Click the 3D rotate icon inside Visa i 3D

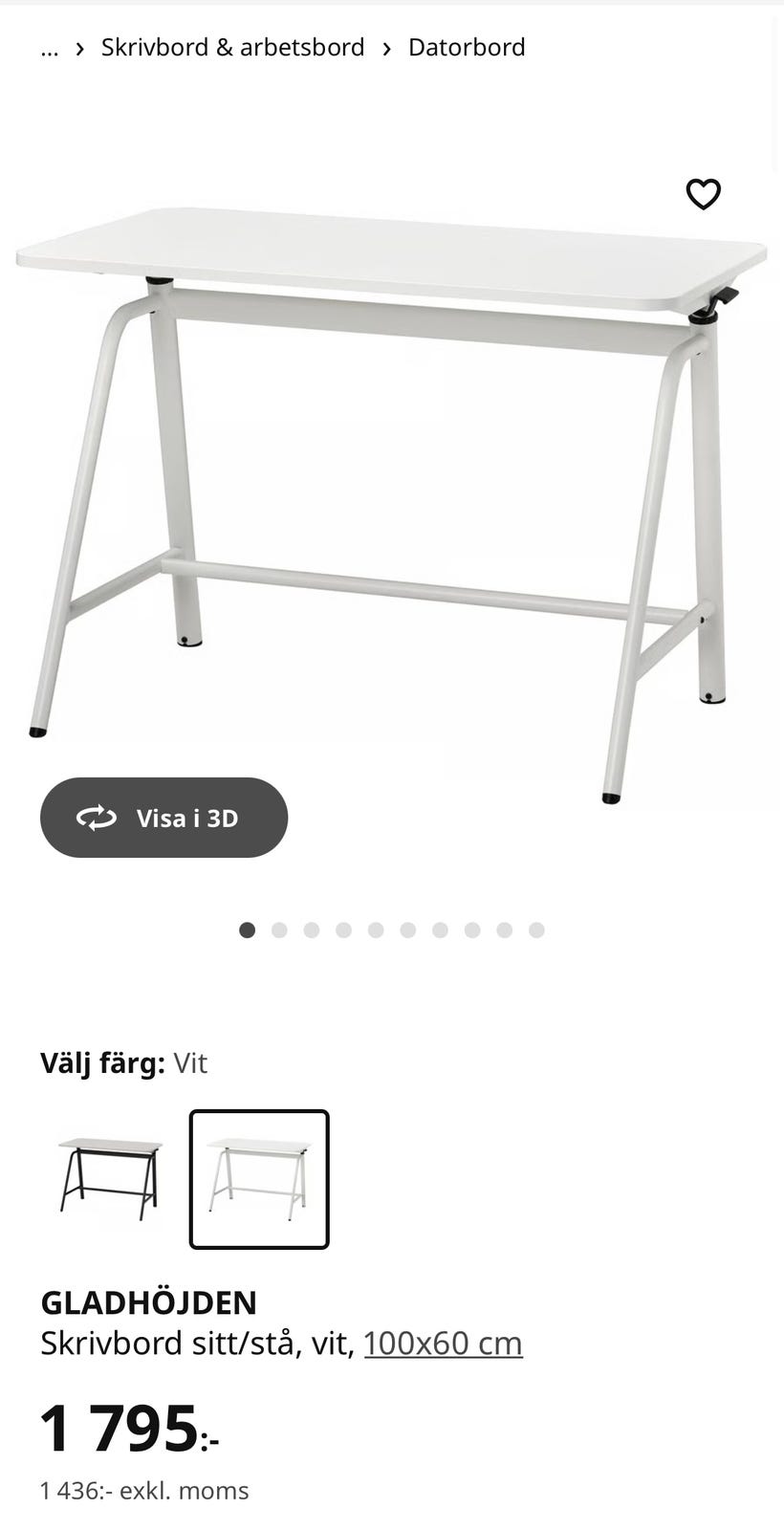pyautogui.click(x=97, y=818)
